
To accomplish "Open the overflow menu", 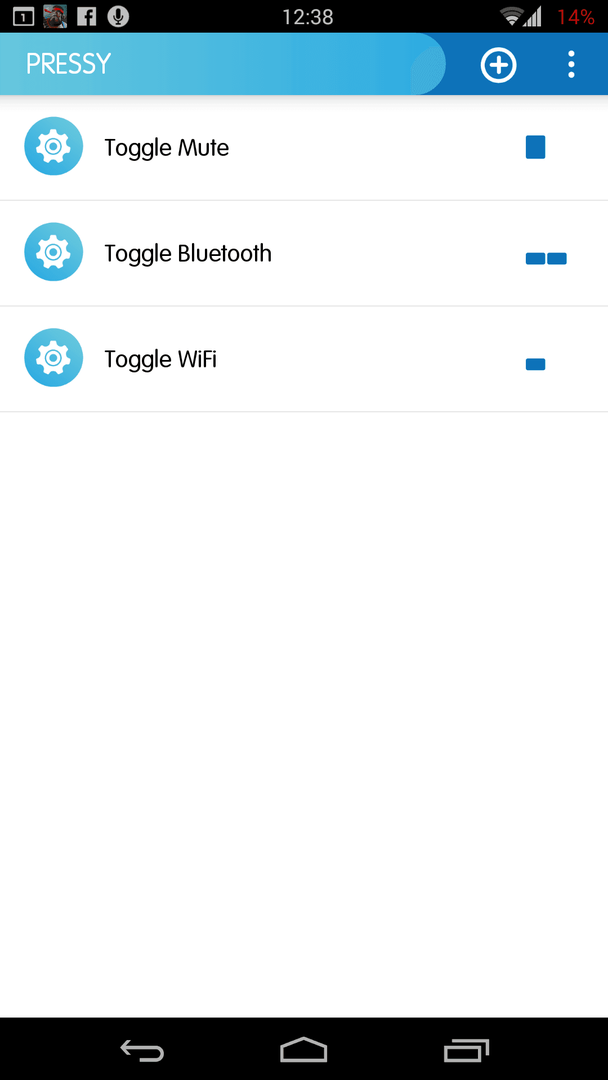I will coord(571,65).
